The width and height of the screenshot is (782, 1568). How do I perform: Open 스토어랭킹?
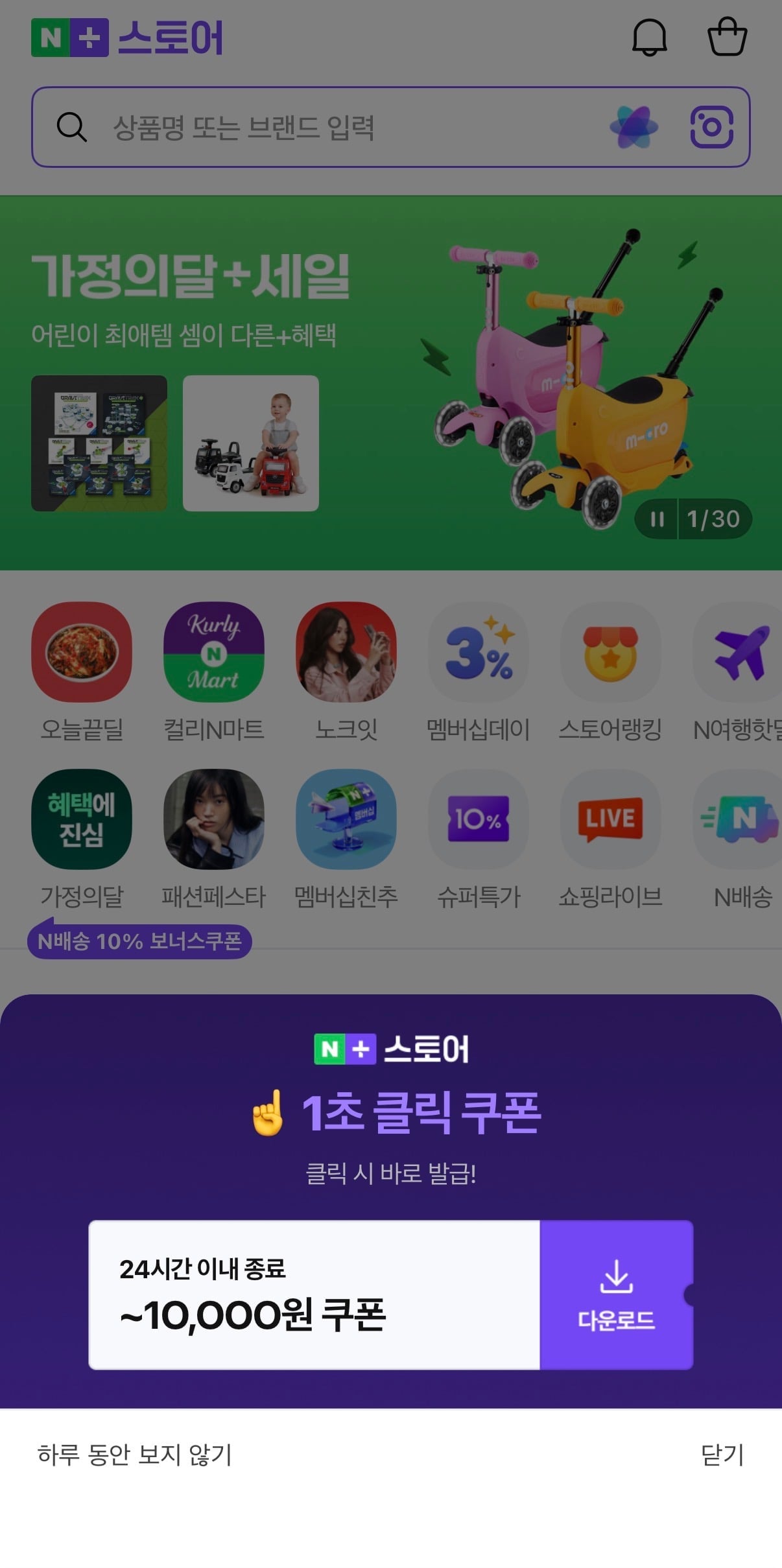click(610, 653)
